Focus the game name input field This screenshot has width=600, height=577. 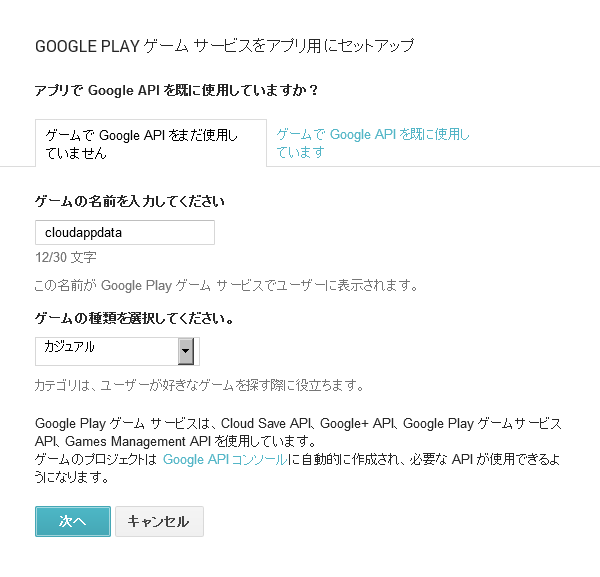tap(124, 232)
